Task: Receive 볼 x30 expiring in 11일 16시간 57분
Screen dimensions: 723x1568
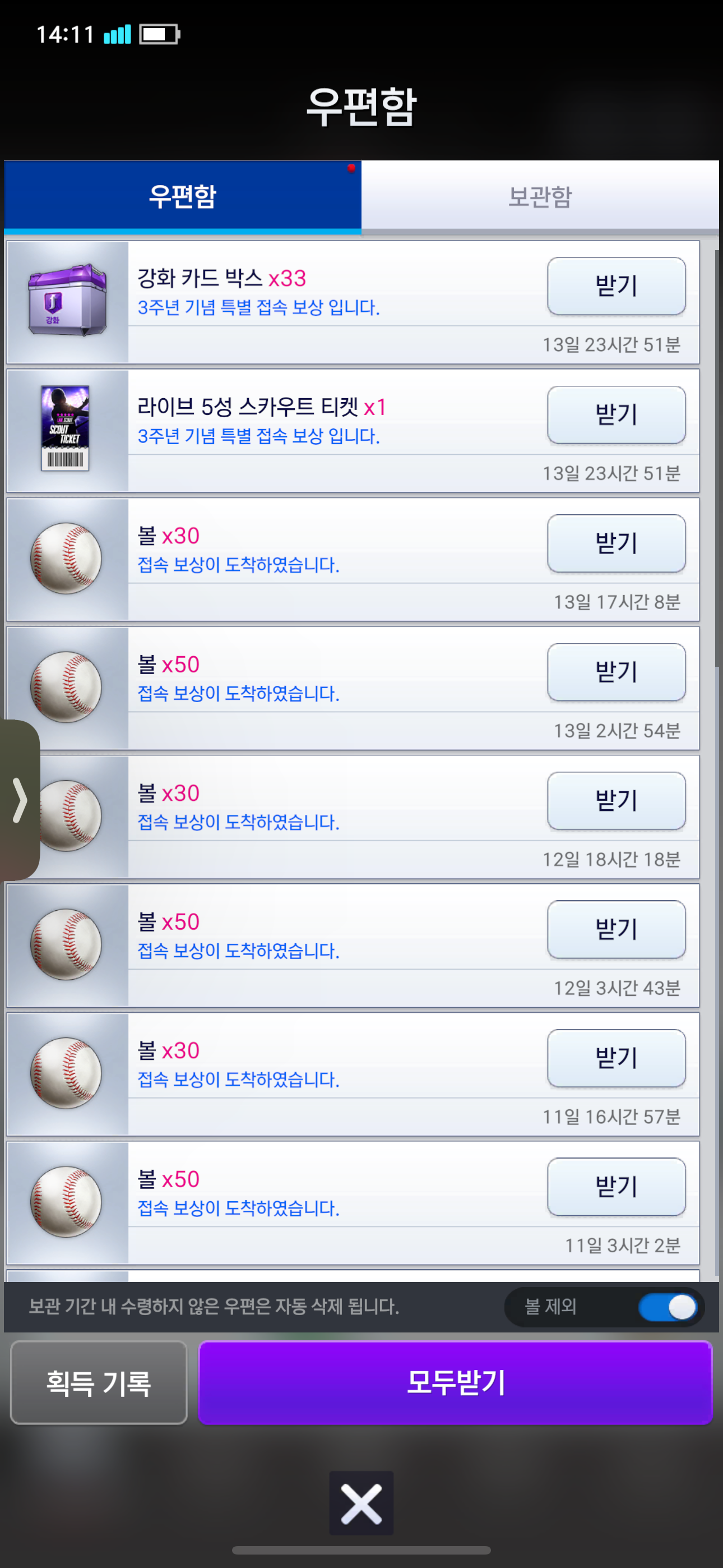Action: tap(615, 1058)
